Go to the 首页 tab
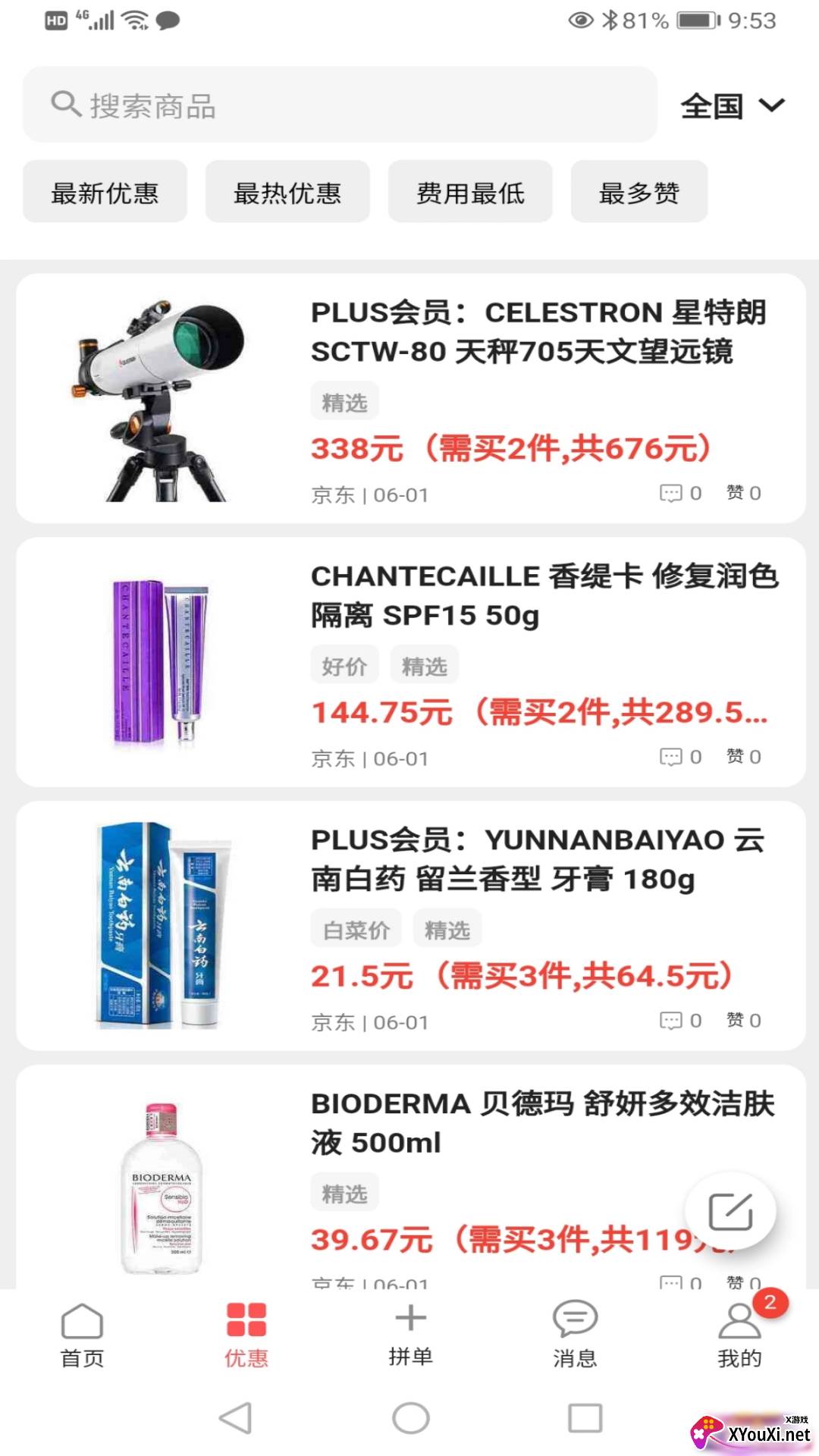The width and height of the screenshot is (819, 1456). (82, 1336)
